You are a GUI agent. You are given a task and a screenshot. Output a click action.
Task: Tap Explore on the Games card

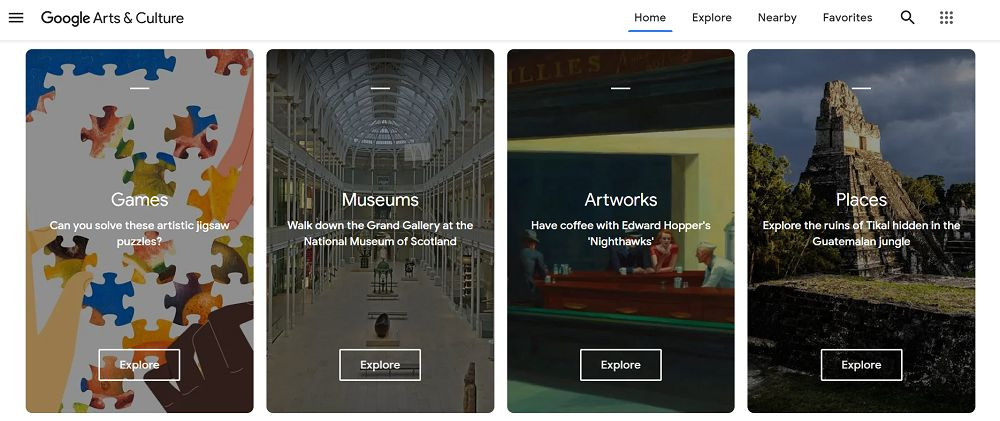tap(139, 365)
